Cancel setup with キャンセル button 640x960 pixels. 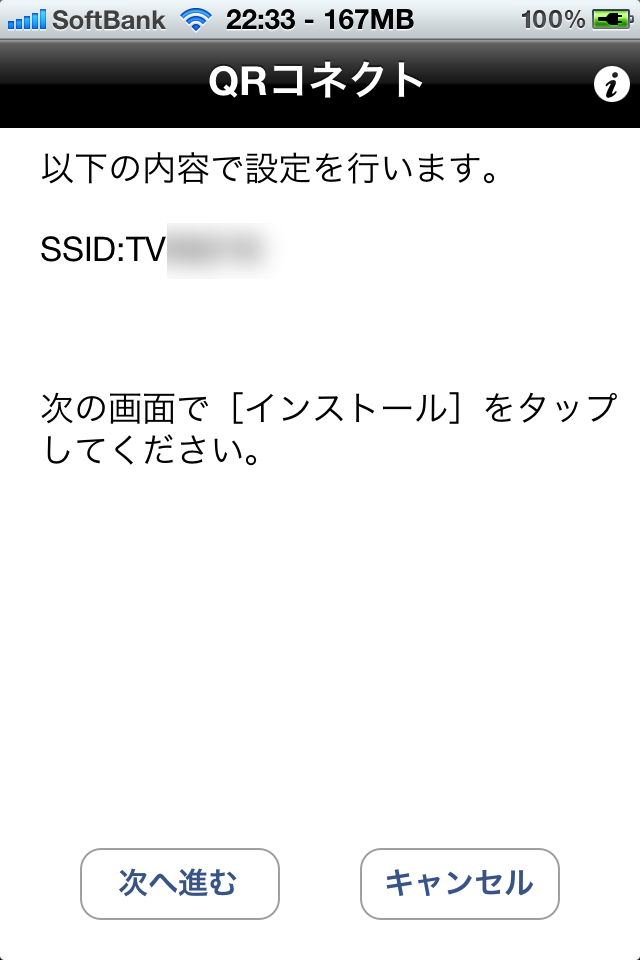tap(460, 883)
